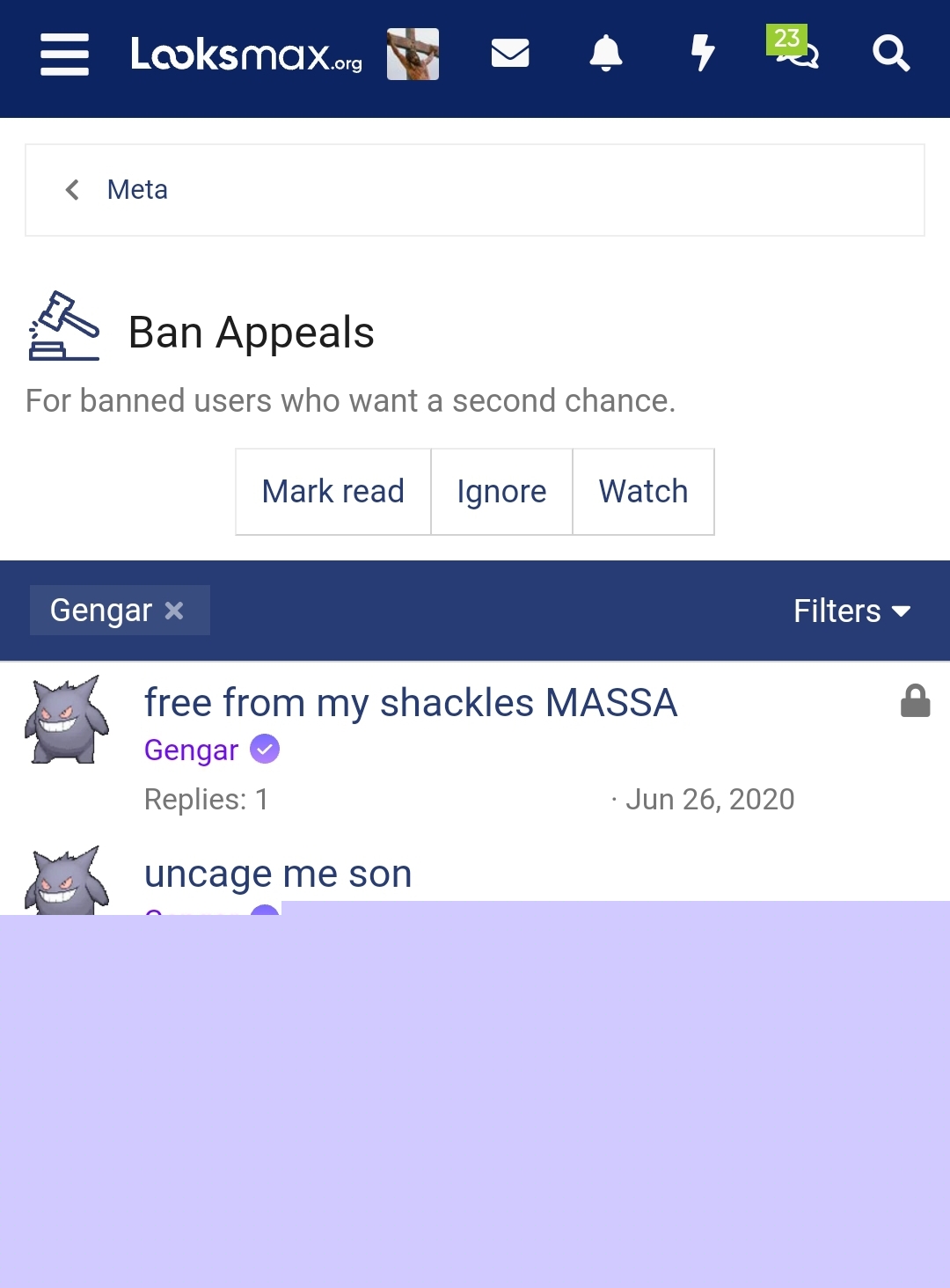Remove the Gengar filter chip
Viewport: 950px width, 1288px height.
[x=175, y=610]
